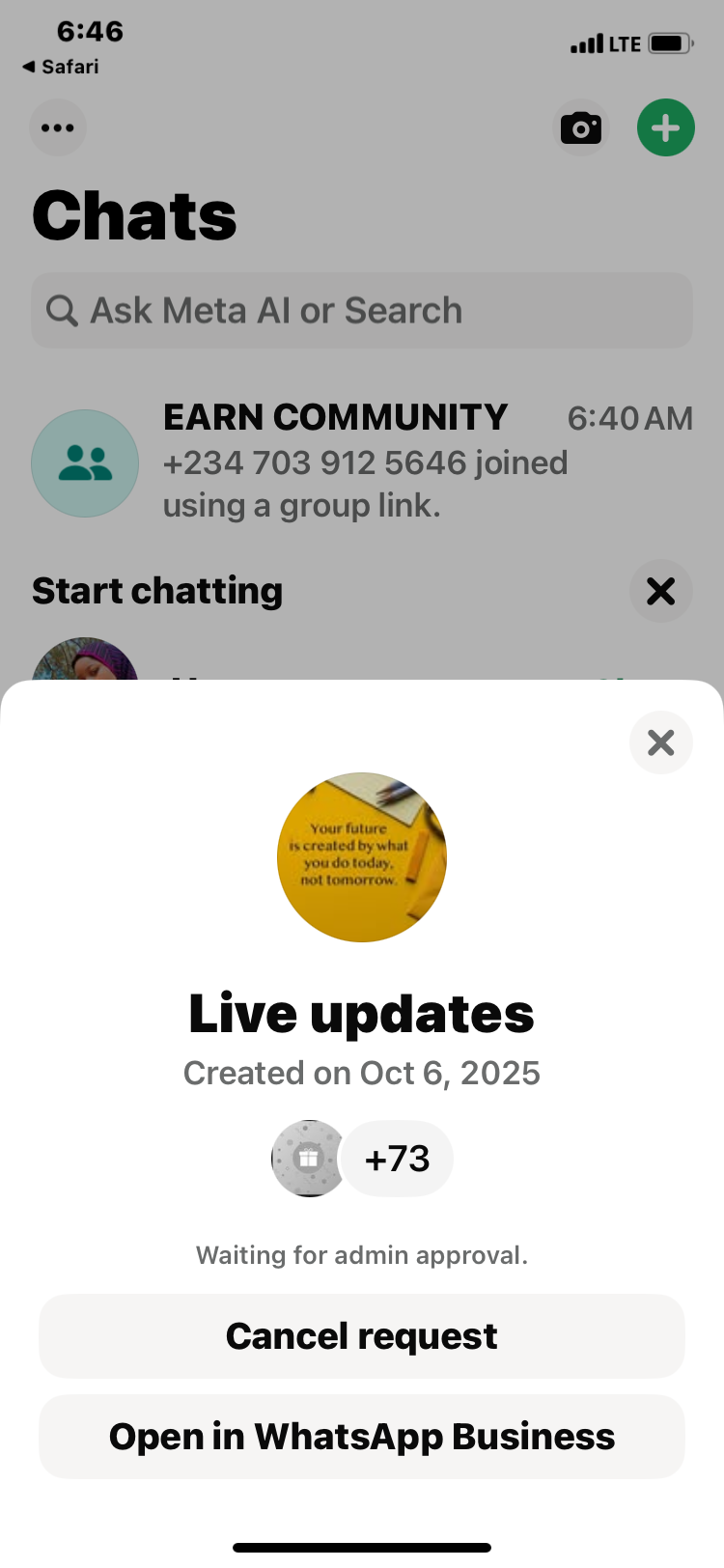
Task: Tap Open in WhatsApp Business
Action: click(x=361, y=1437)
